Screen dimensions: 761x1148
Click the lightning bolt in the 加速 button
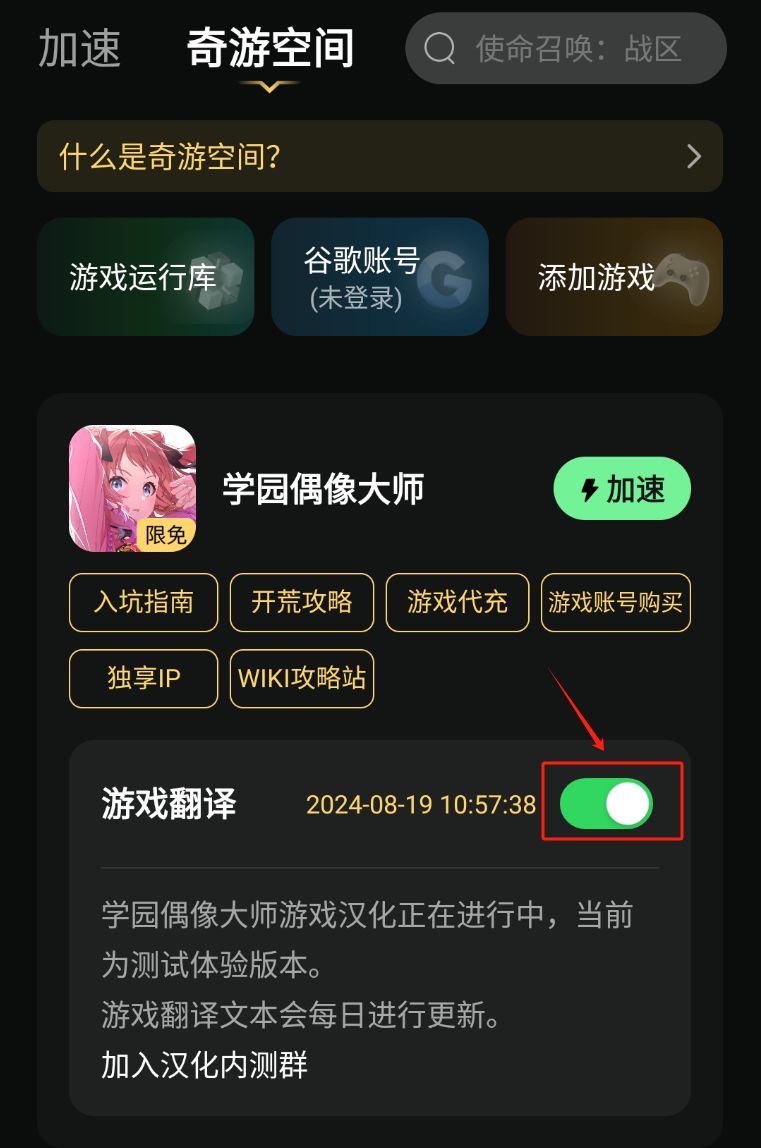(589, 488)
